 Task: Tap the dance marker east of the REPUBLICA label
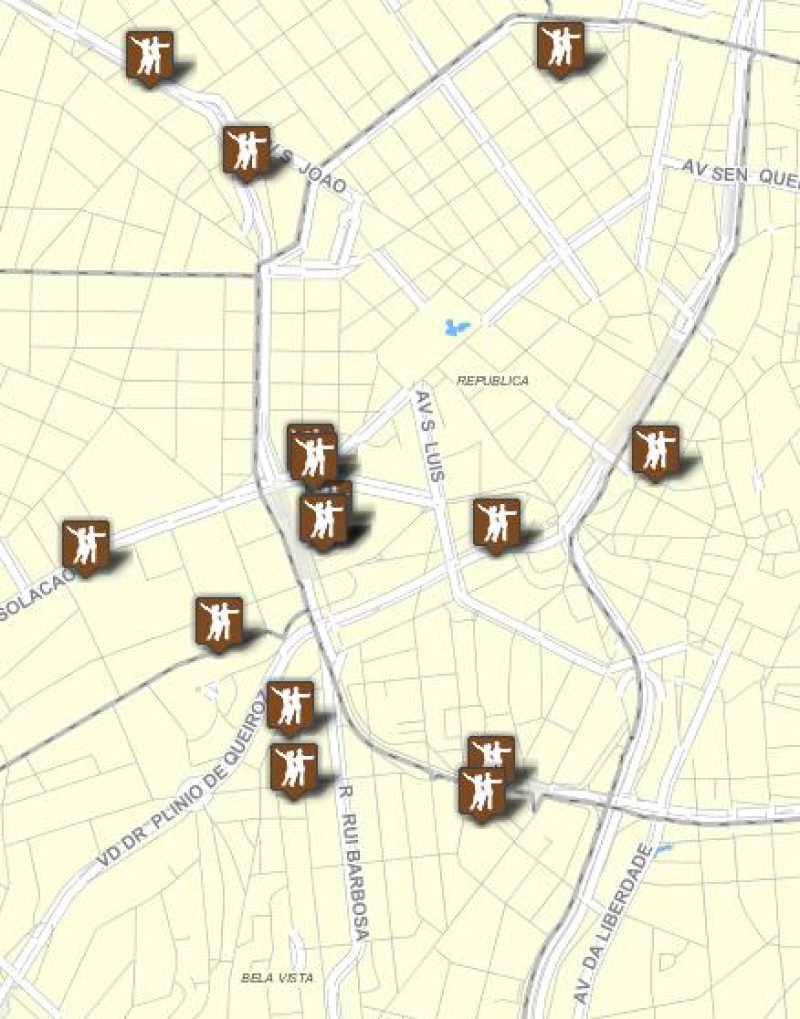coord(655,450)
